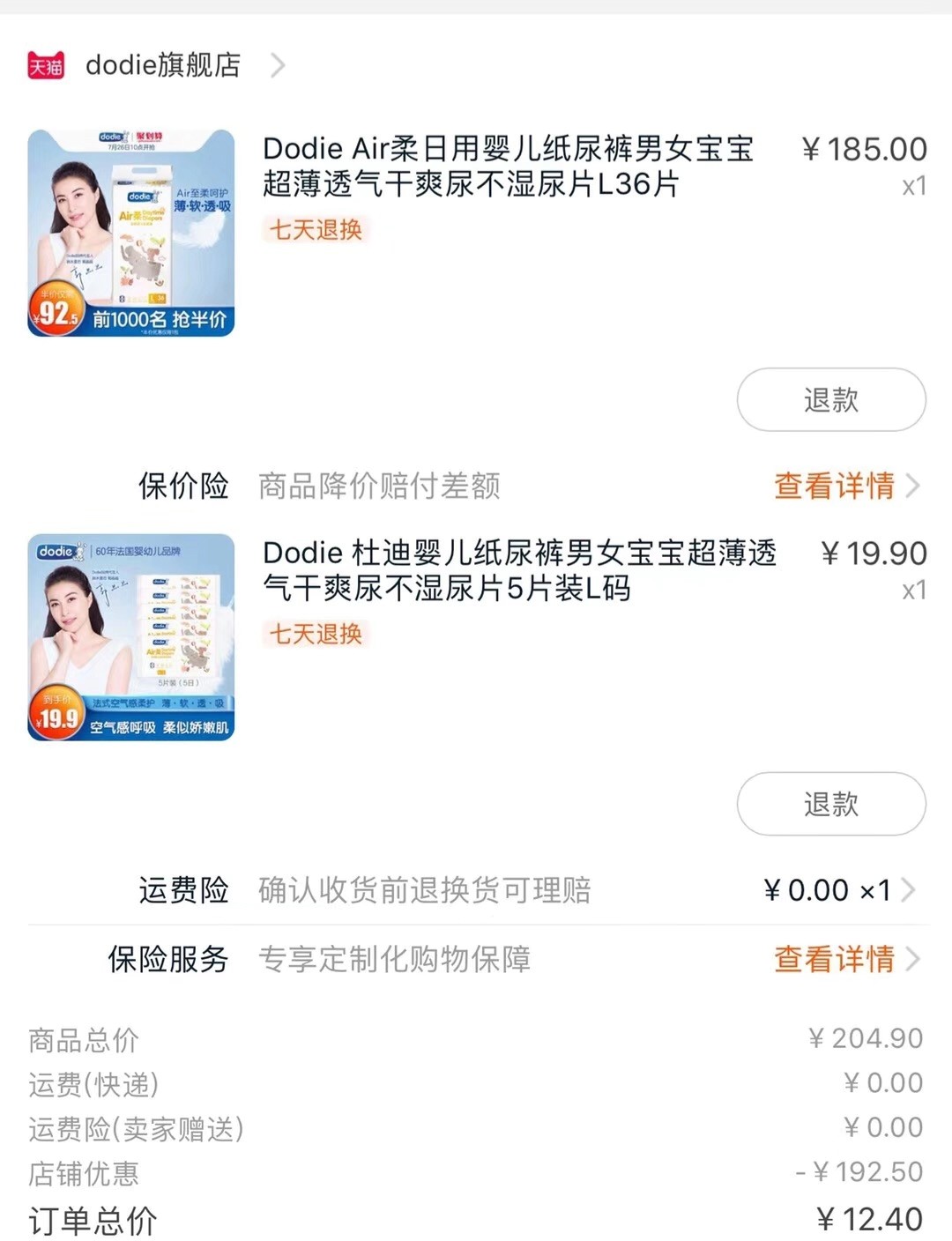Click the ¥185.00 price label
This screenshot has width=952, height=1241.
pos(866,150)
